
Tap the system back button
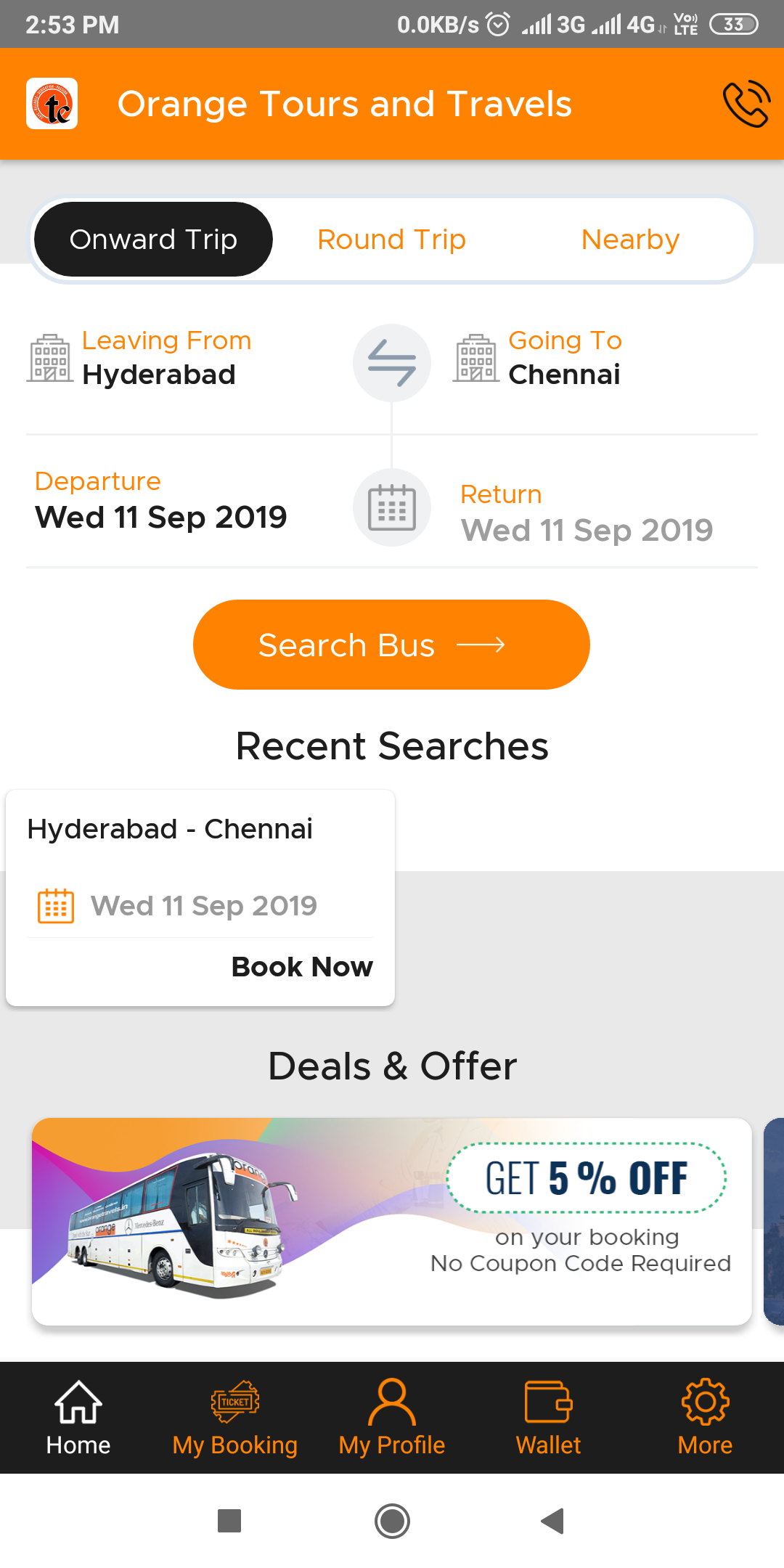[553, 1521]
